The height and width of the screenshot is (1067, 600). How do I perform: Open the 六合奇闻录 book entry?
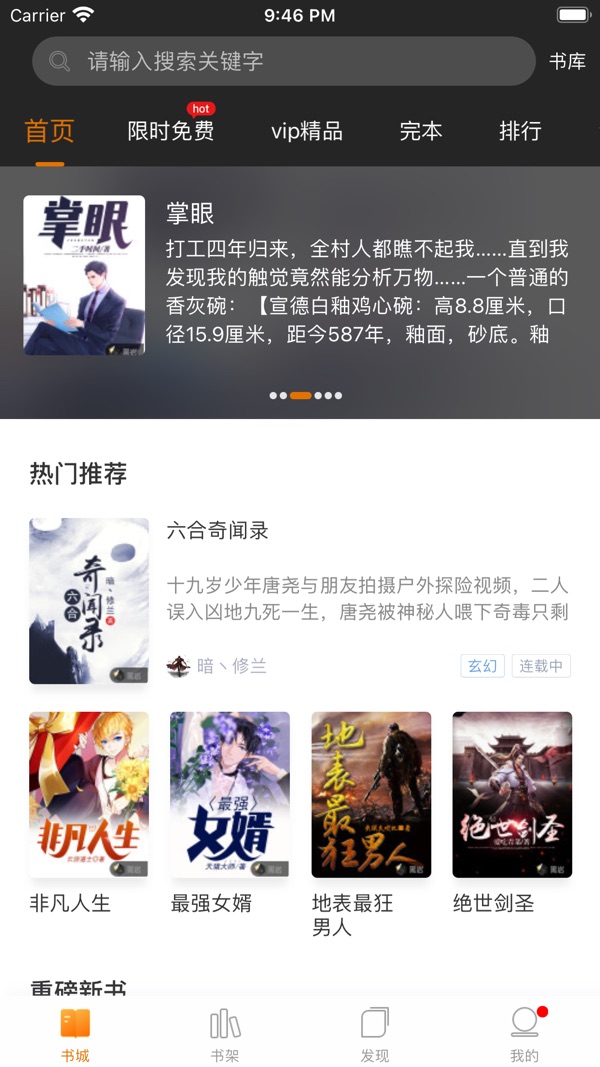(x=300, y=601)
